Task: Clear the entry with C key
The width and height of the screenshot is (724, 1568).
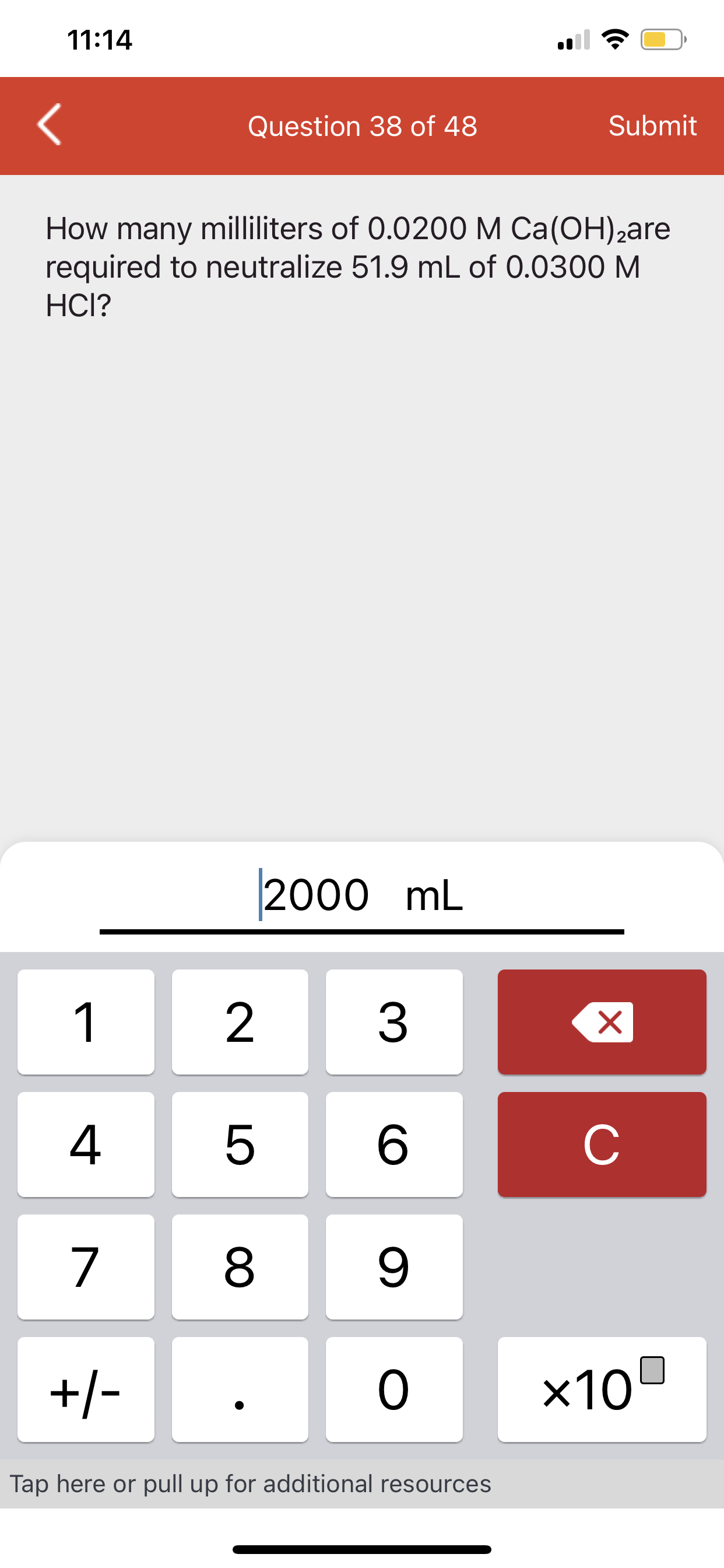Action: click(x=602, y=1144)
